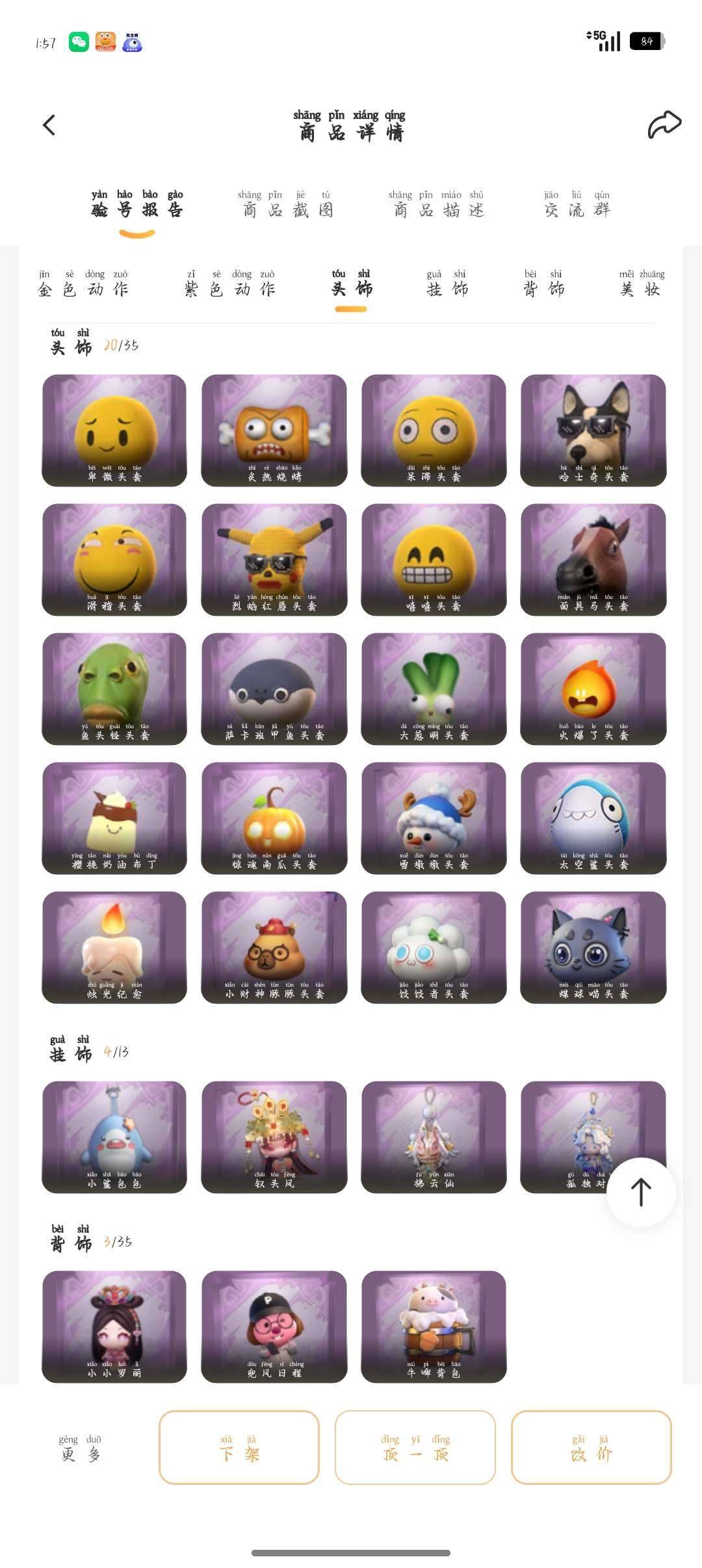Open the 小鲨包包 pendant tile
This screenshot has width=702, height=1568.
tap(114, 1137)
